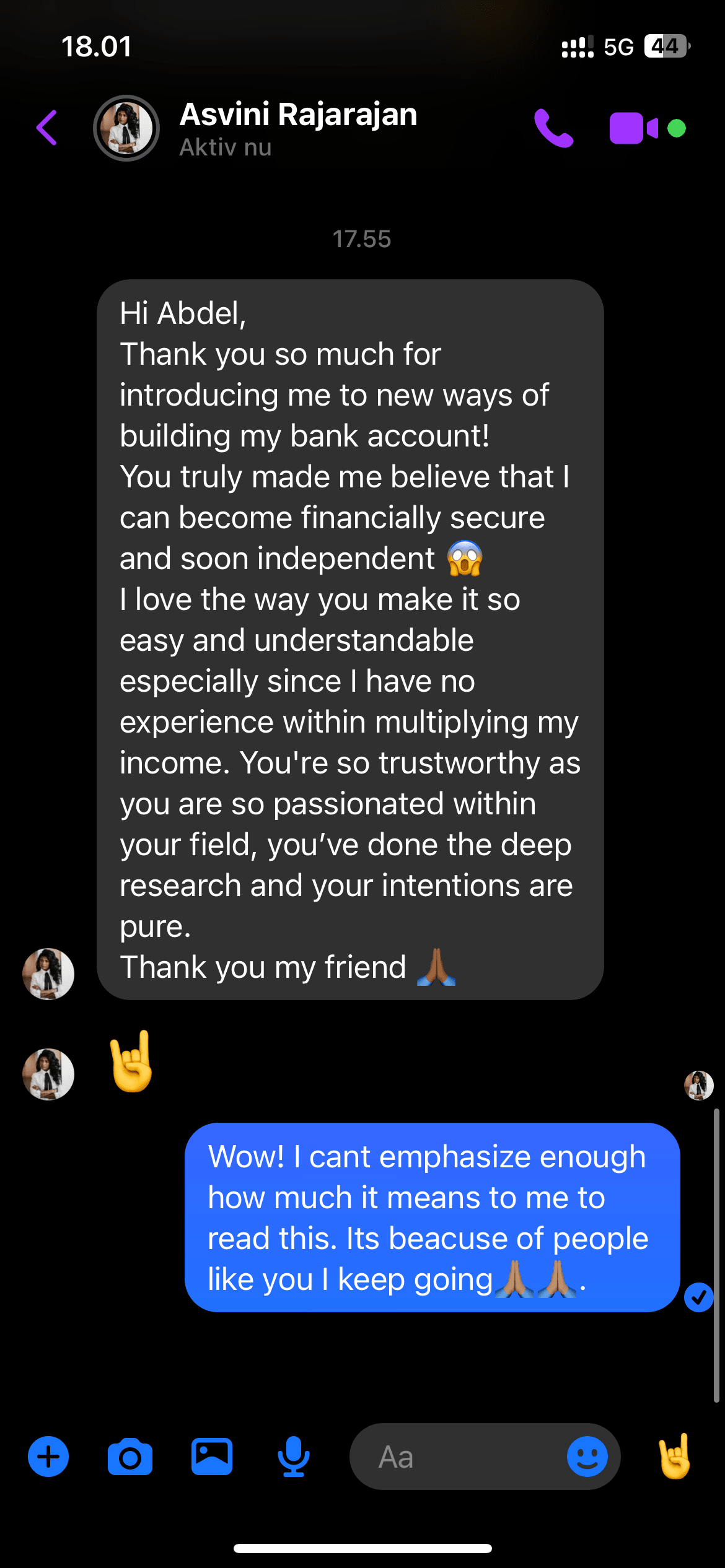Open more attachment options plus button

click(x=48, y=1457)
